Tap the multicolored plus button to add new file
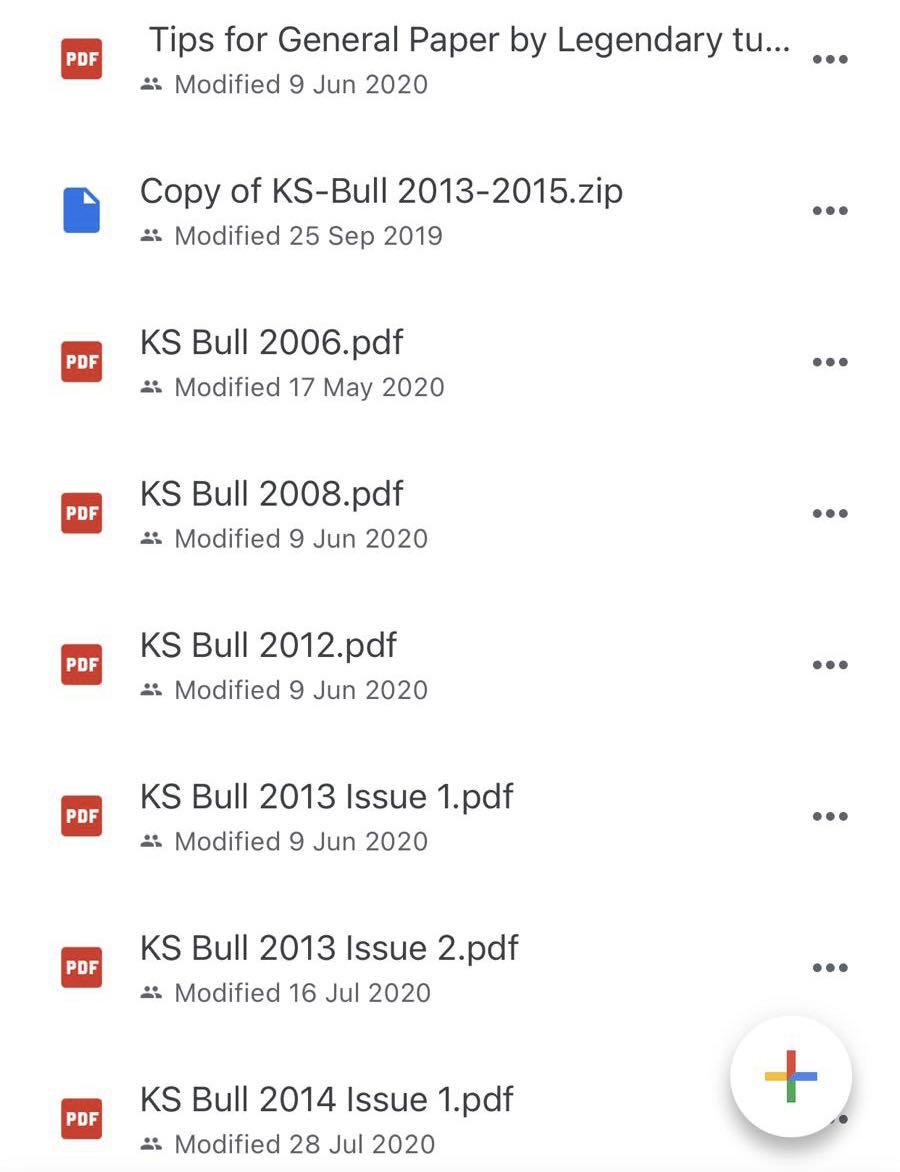 [x=791, y=1076]
